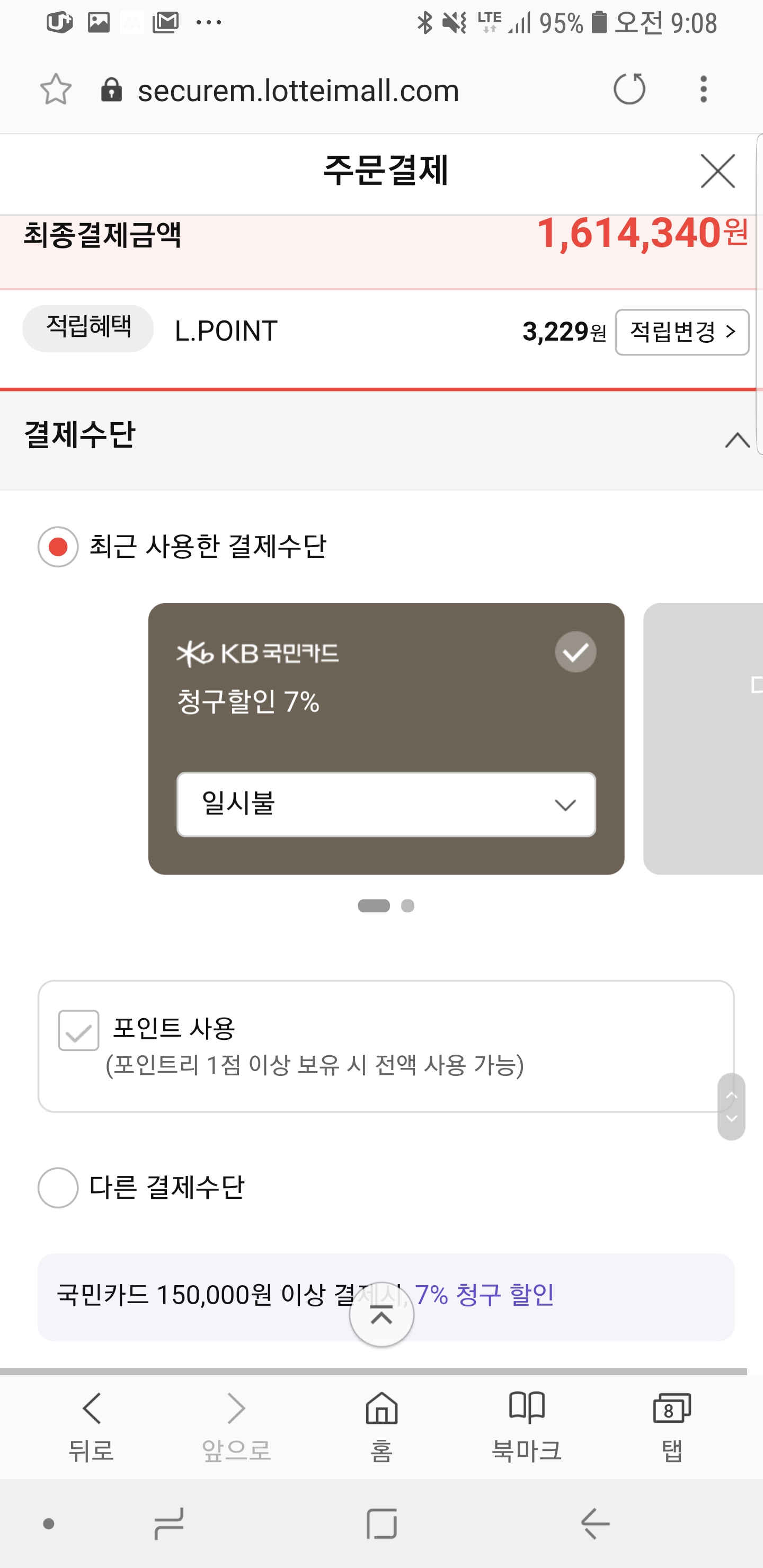Jump to the top of the page
Viewport: 763px width, 1568px height.
(x=382, y=1315)
